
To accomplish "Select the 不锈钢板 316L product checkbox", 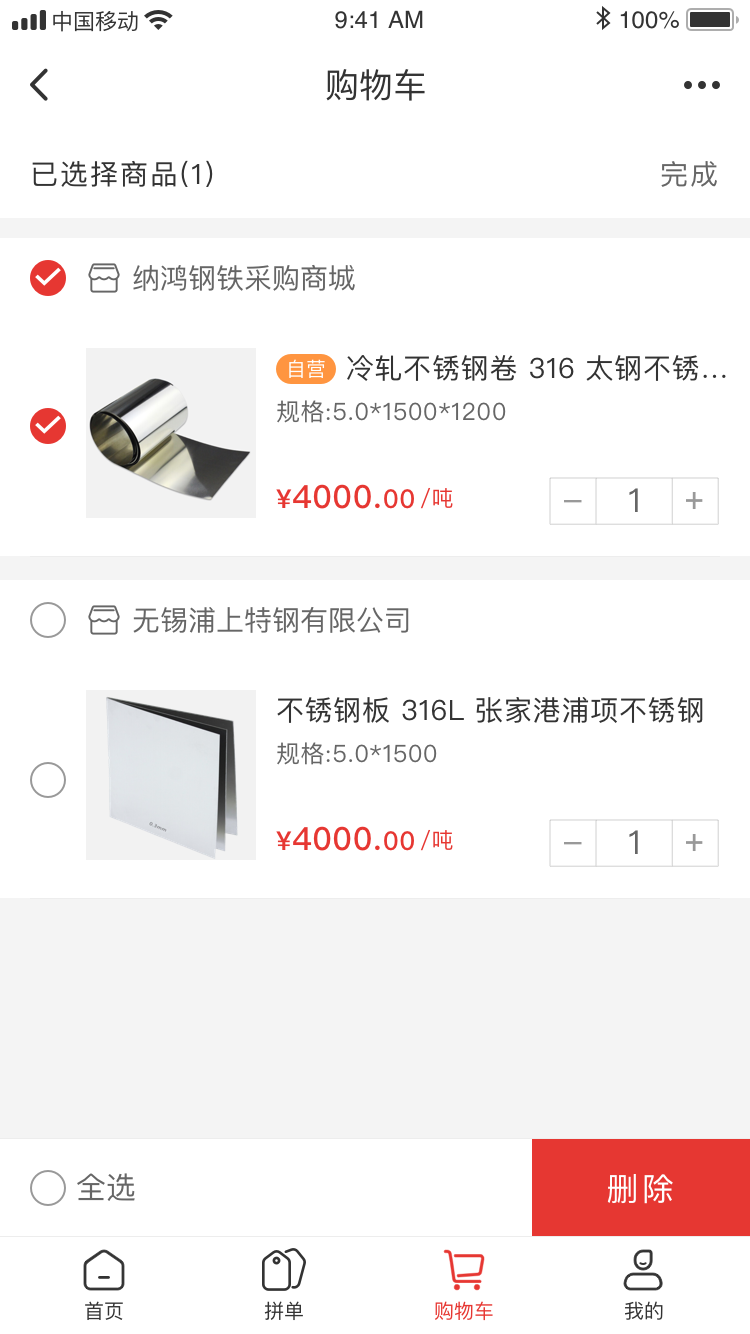I will click(48, 780).
